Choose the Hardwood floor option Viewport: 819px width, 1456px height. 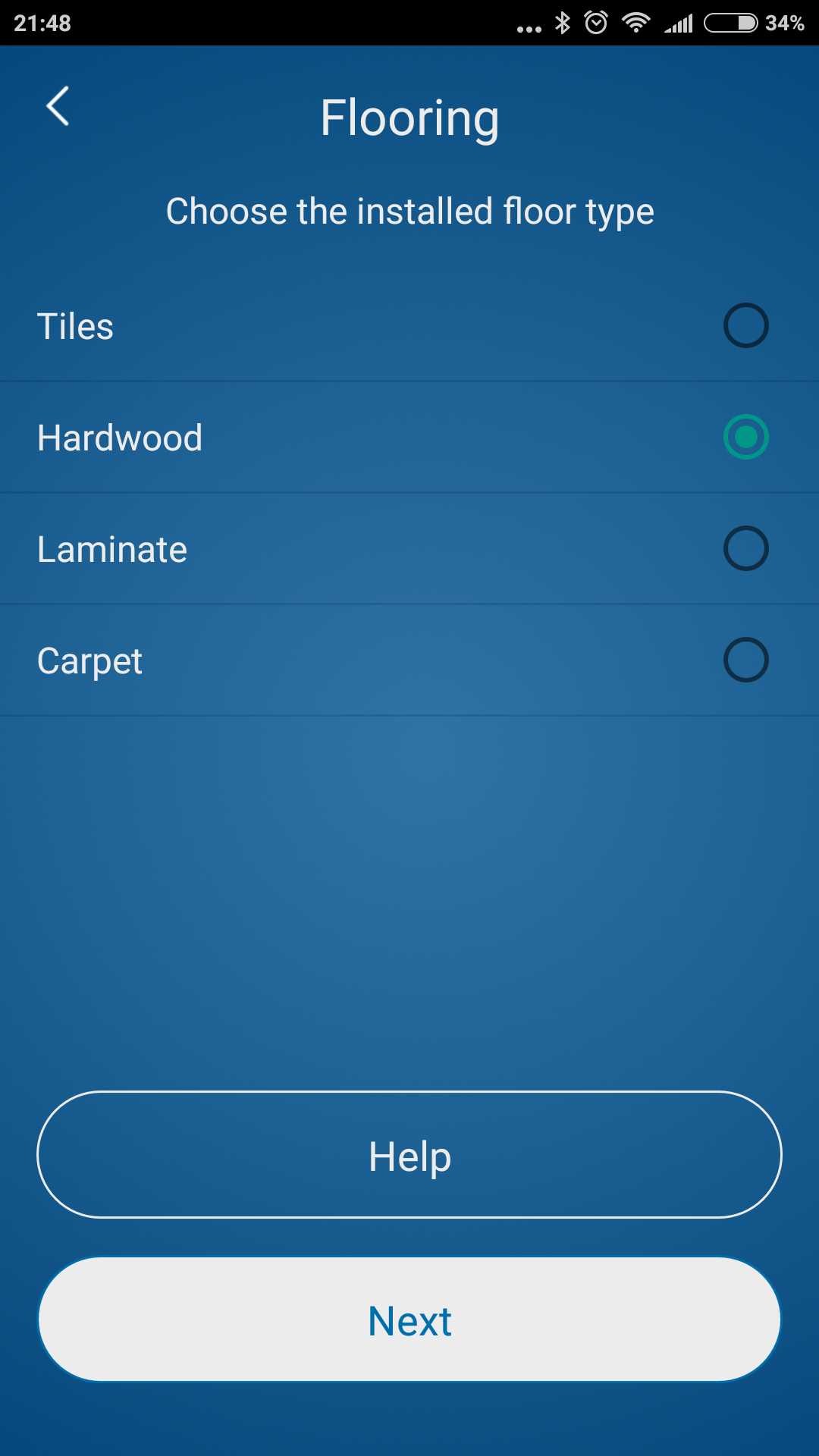745,438
